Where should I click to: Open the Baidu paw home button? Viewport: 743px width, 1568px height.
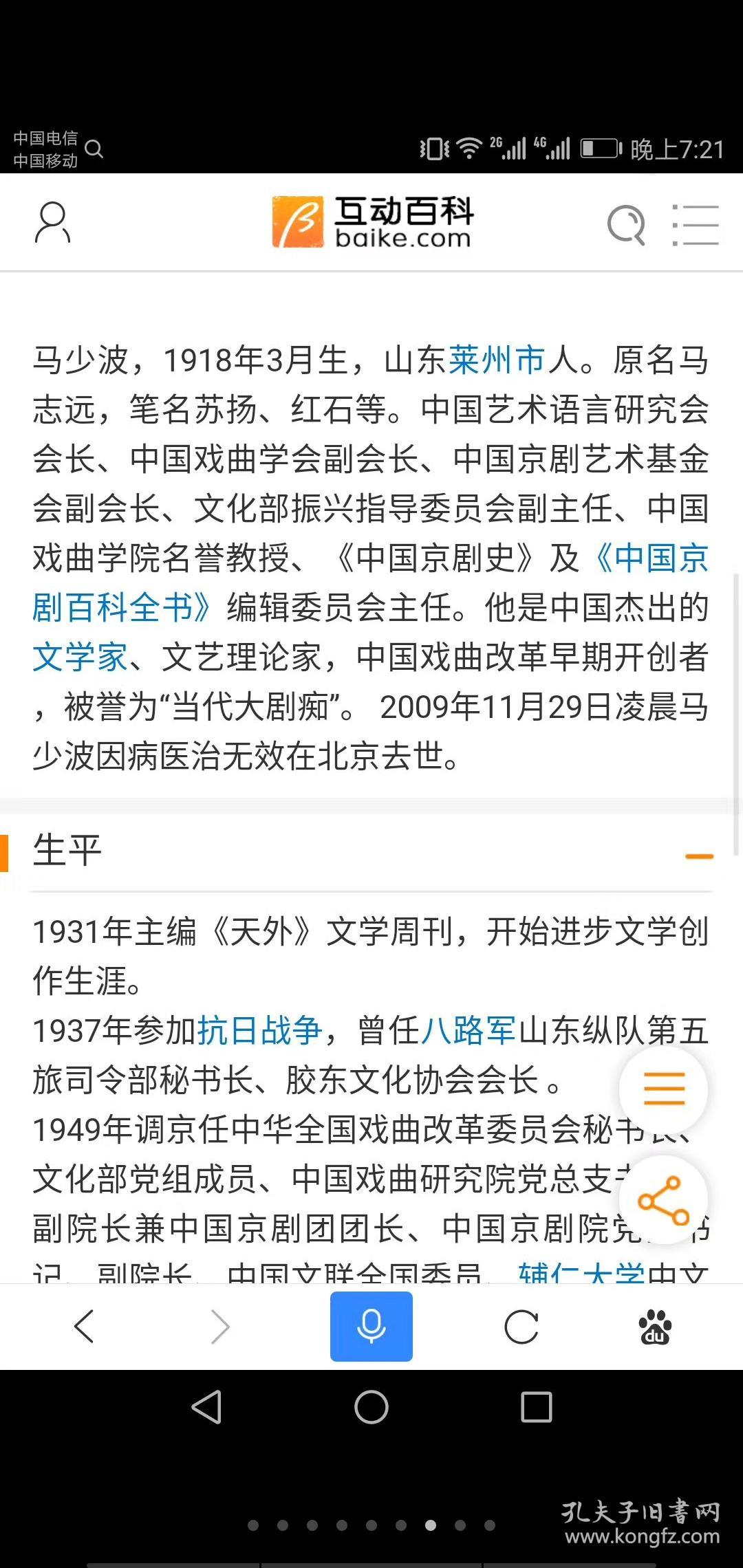(x=656, y=1327)
